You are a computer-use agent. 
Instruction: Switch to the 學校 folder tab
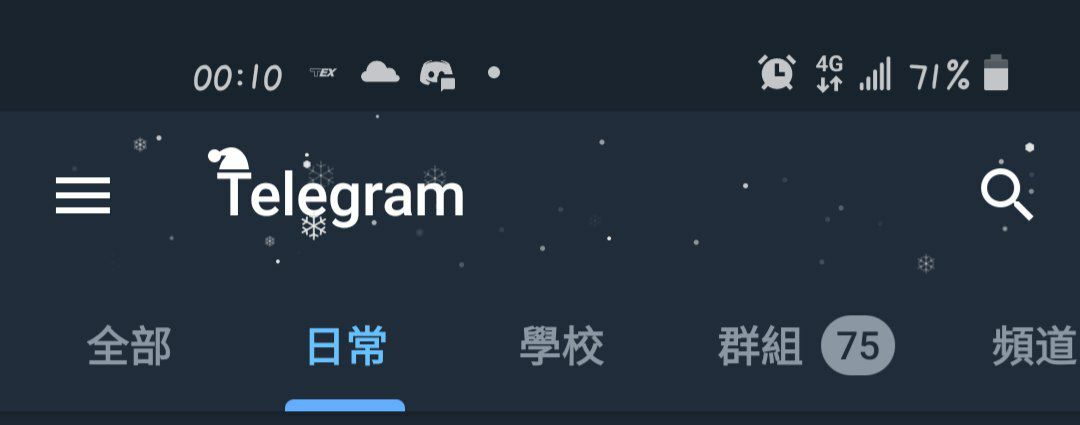click(x=562, y=347)
